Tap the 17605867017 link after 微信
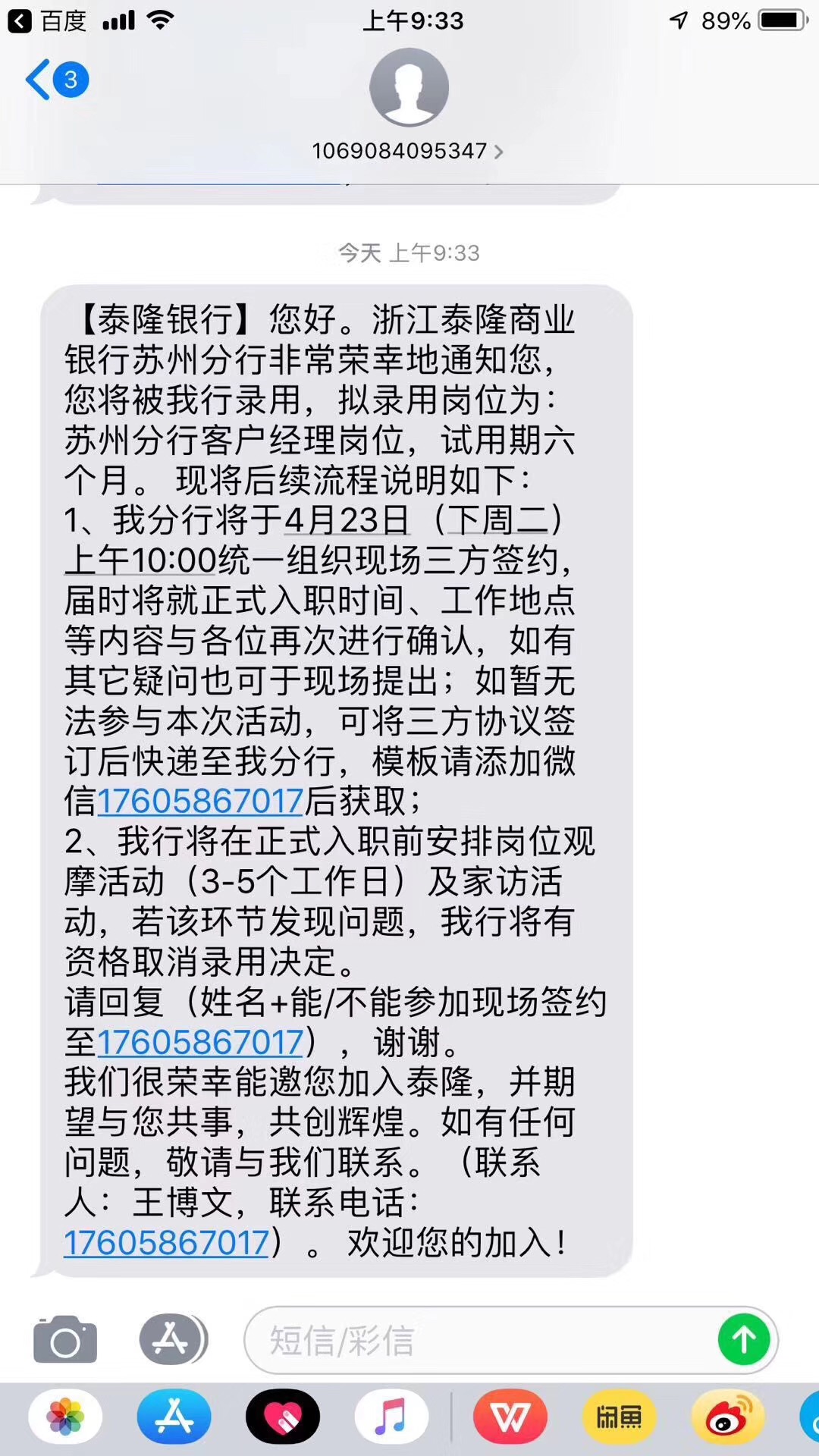 click(200, 801)
